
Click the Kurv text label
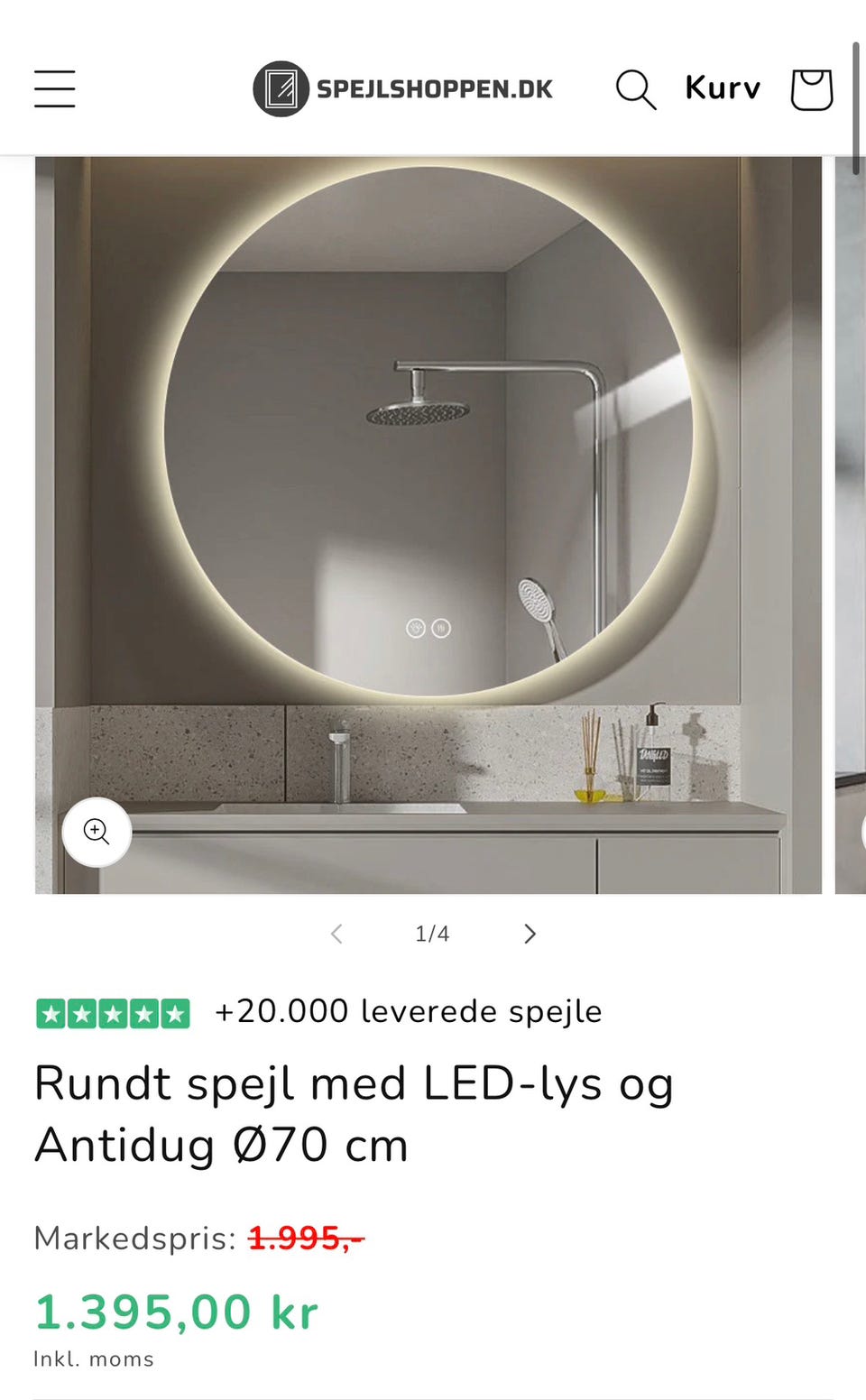pos(722,87)
